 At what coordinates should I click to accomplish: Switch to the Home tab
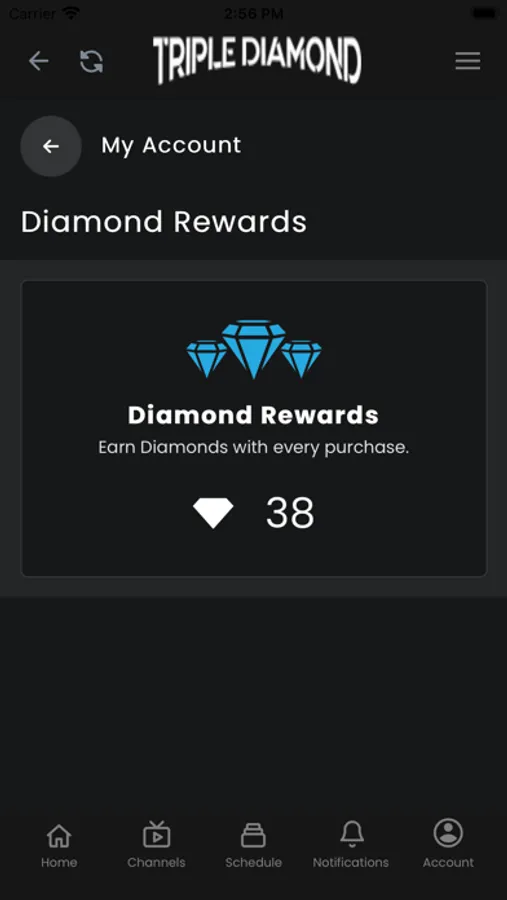point(59,845)
